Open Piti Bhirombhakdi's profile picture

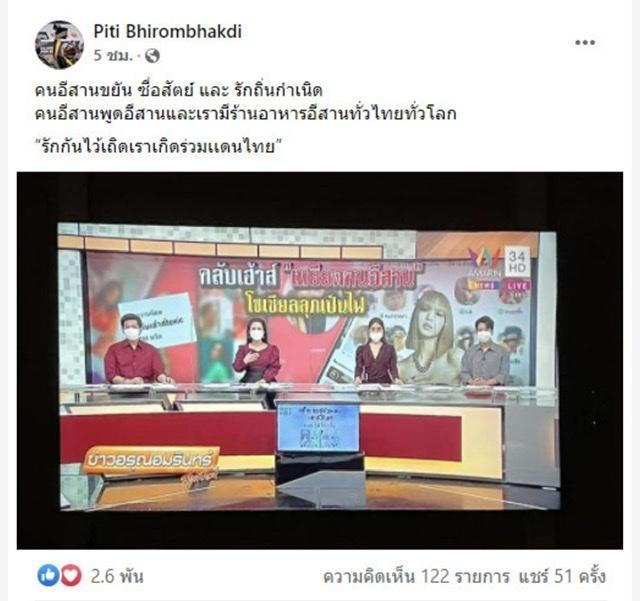pos(59,43)
